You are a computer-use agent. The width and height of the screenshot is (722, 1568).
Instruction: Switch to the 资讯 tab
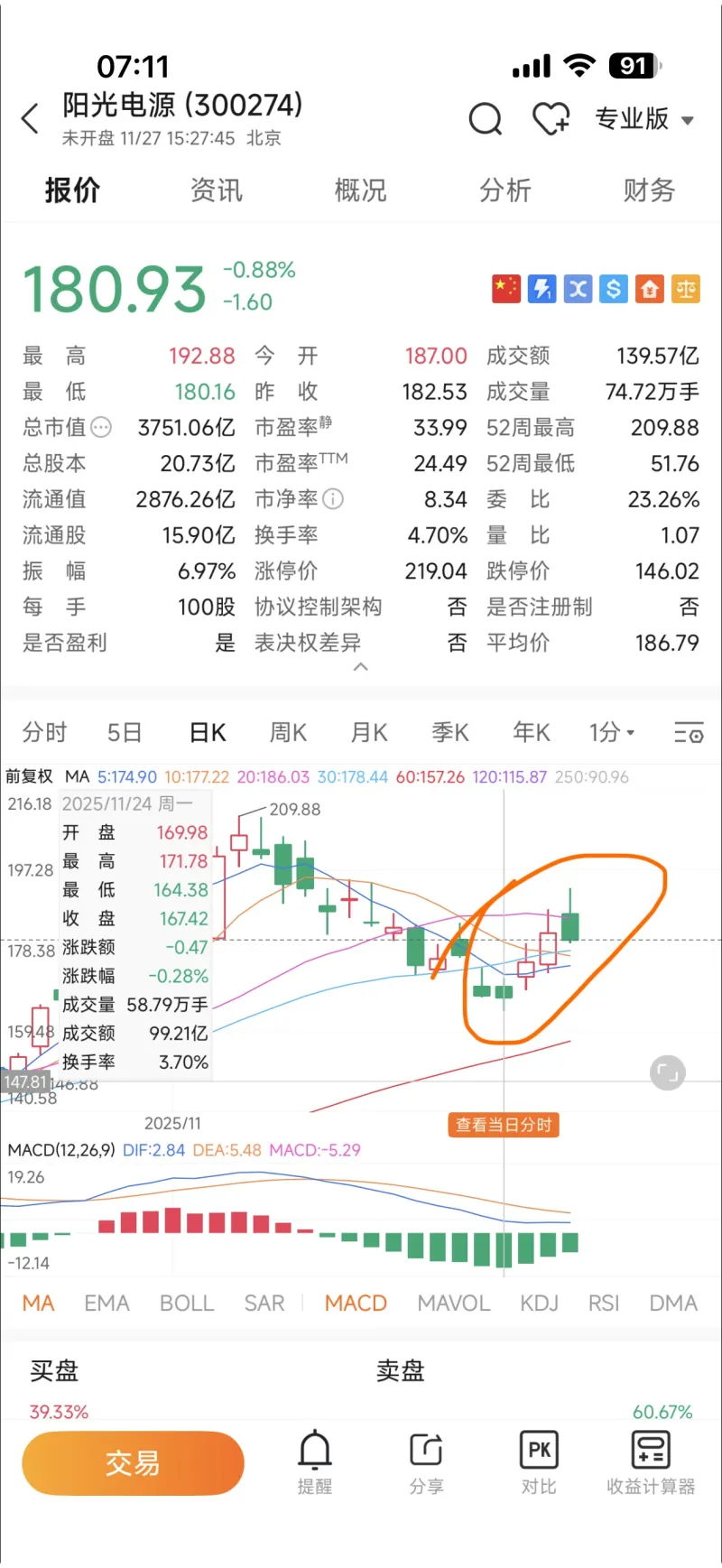click(217, 190)
